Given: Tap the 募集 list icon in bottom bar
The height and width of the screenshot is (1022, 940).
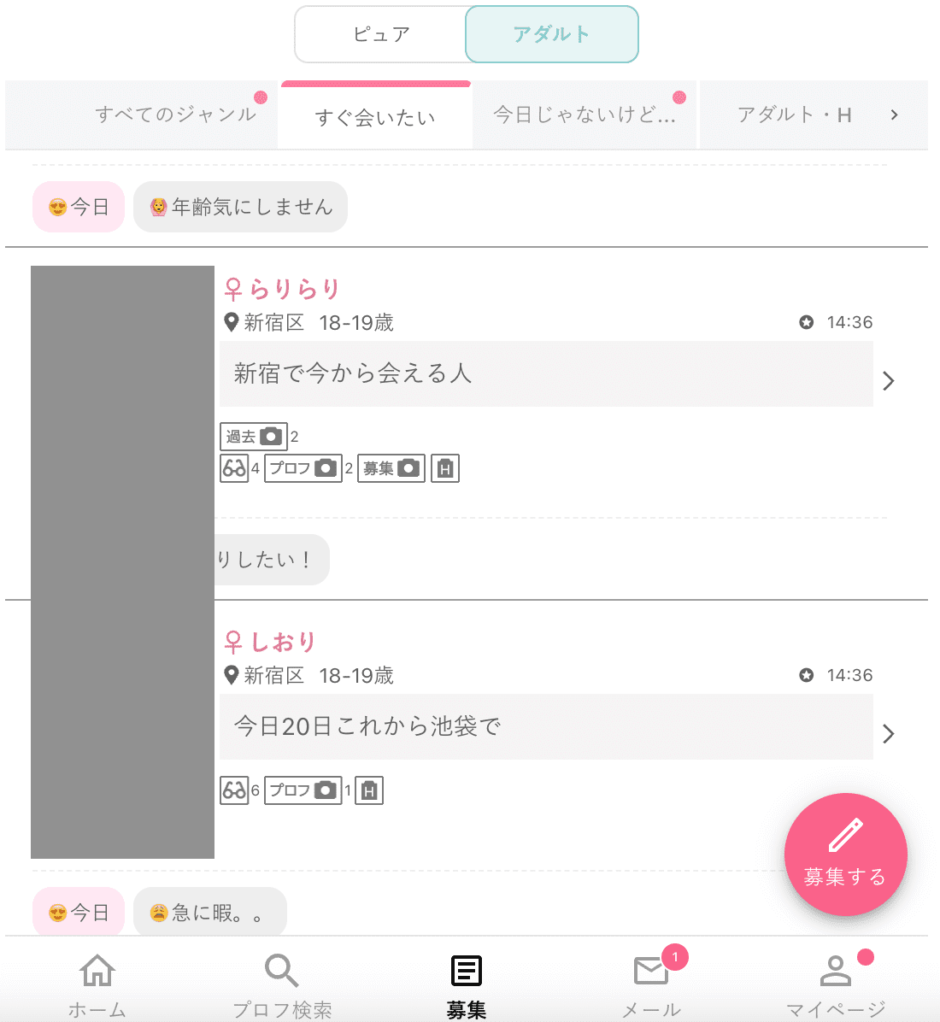Looking at the screenshot, I should (466, 968).
